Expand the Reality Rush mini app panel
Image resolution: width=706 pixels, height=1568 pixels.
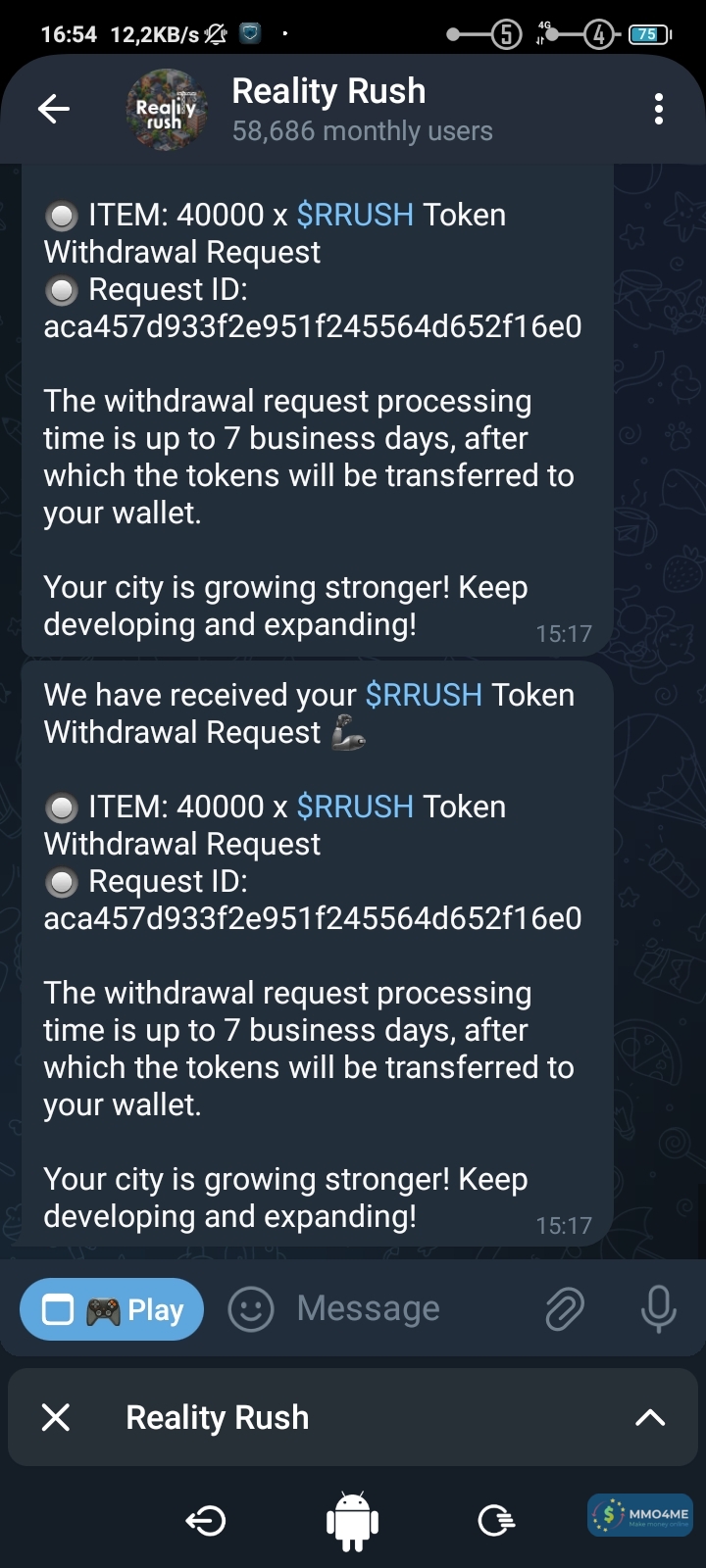point(650,1417)
